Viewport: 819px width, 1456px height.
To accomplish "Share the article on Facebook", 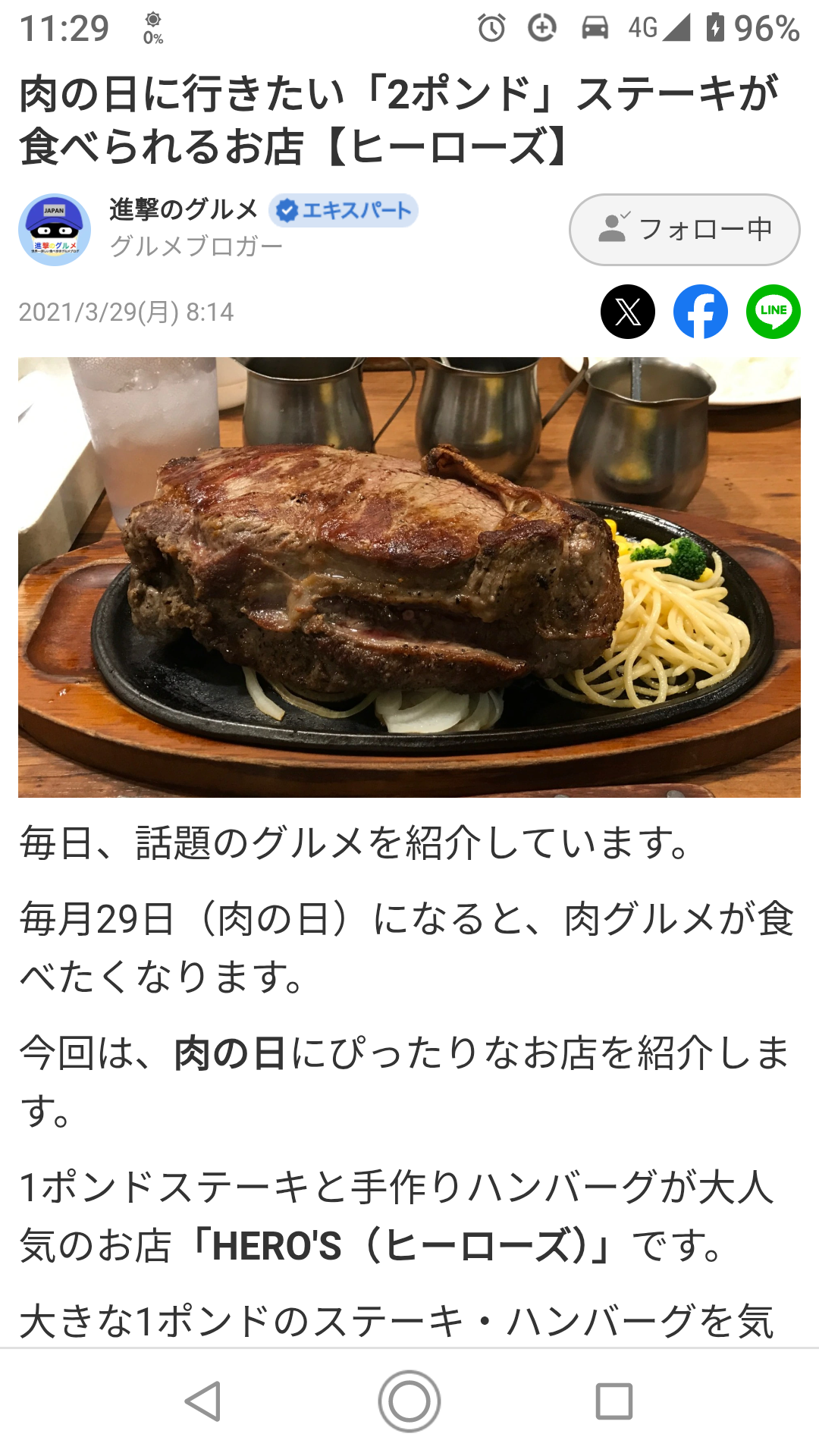I will point(700,312).
